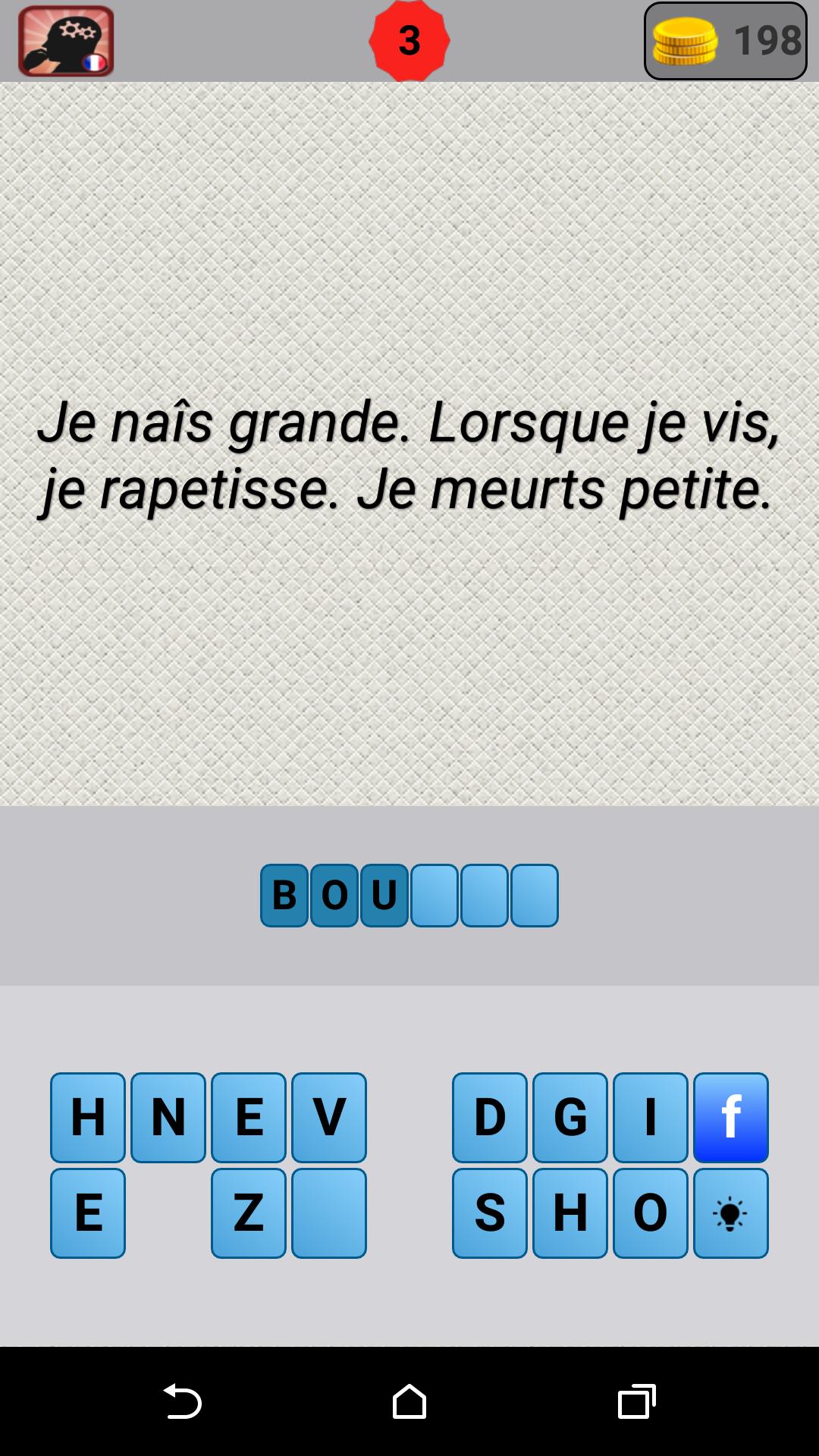Pick the letter S tile
The image size is (819, 1456).
coord(490,1213)
